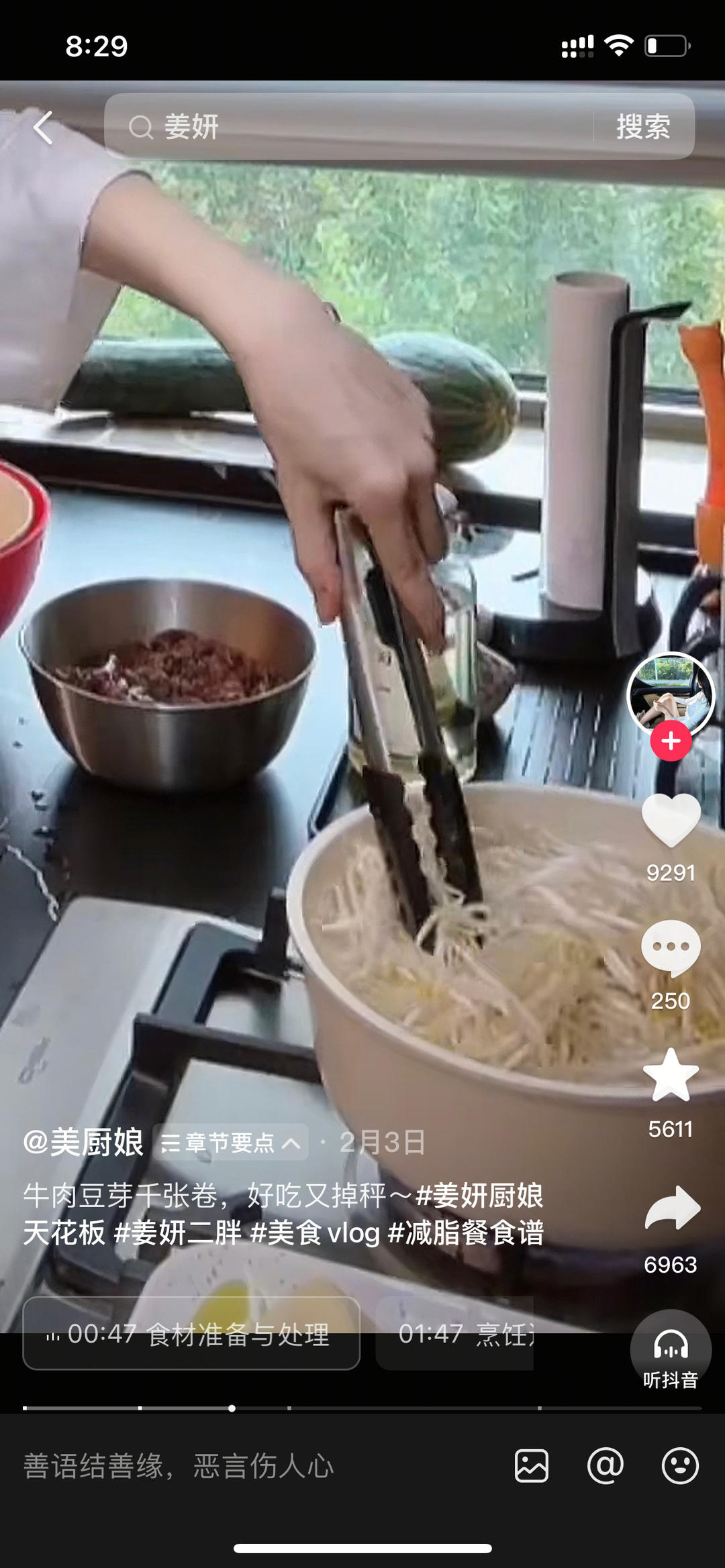Screen dimensions: 725x1568
Task: Open the @美厨娘 profile name
Action: coord(83,1142)
